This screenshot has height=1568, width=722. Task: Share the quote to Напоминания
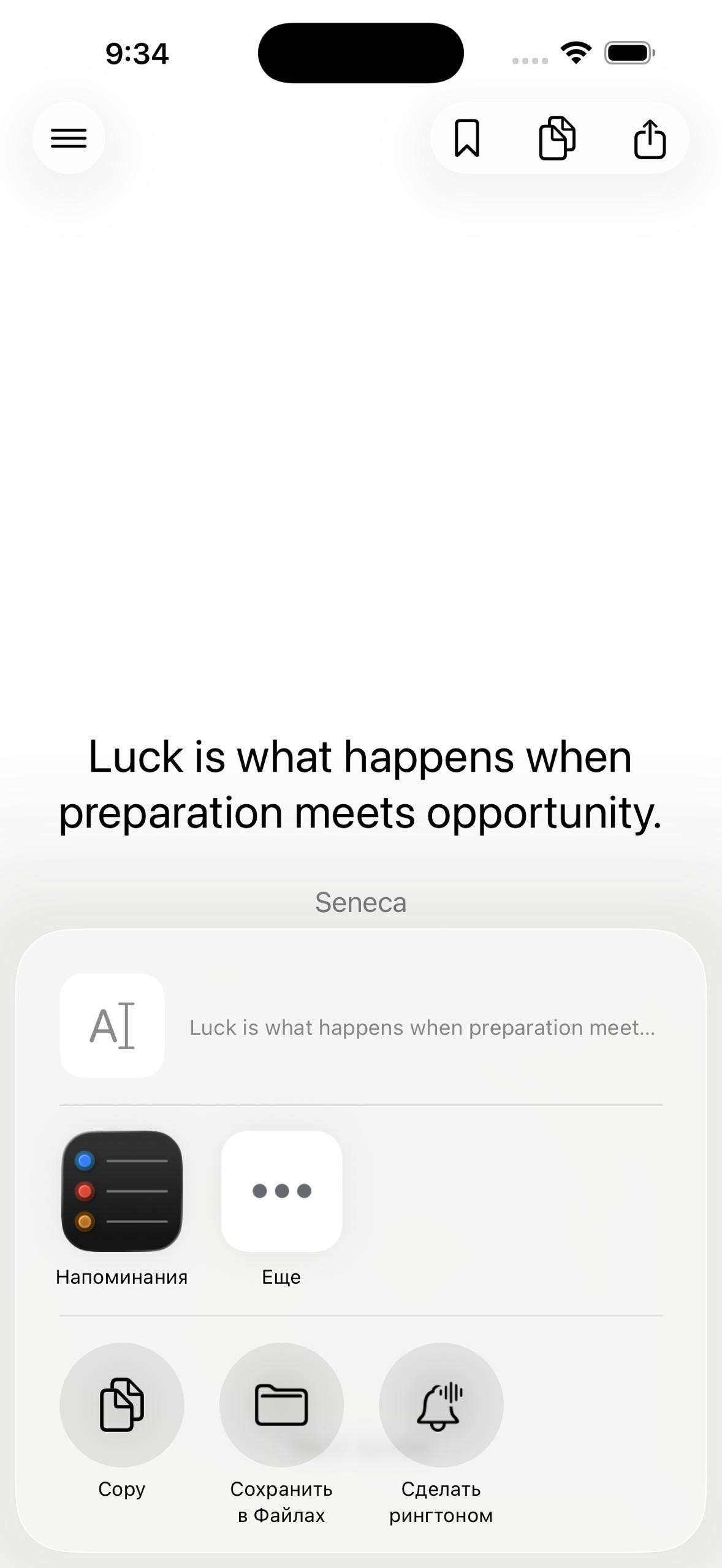pos(122,1191)
